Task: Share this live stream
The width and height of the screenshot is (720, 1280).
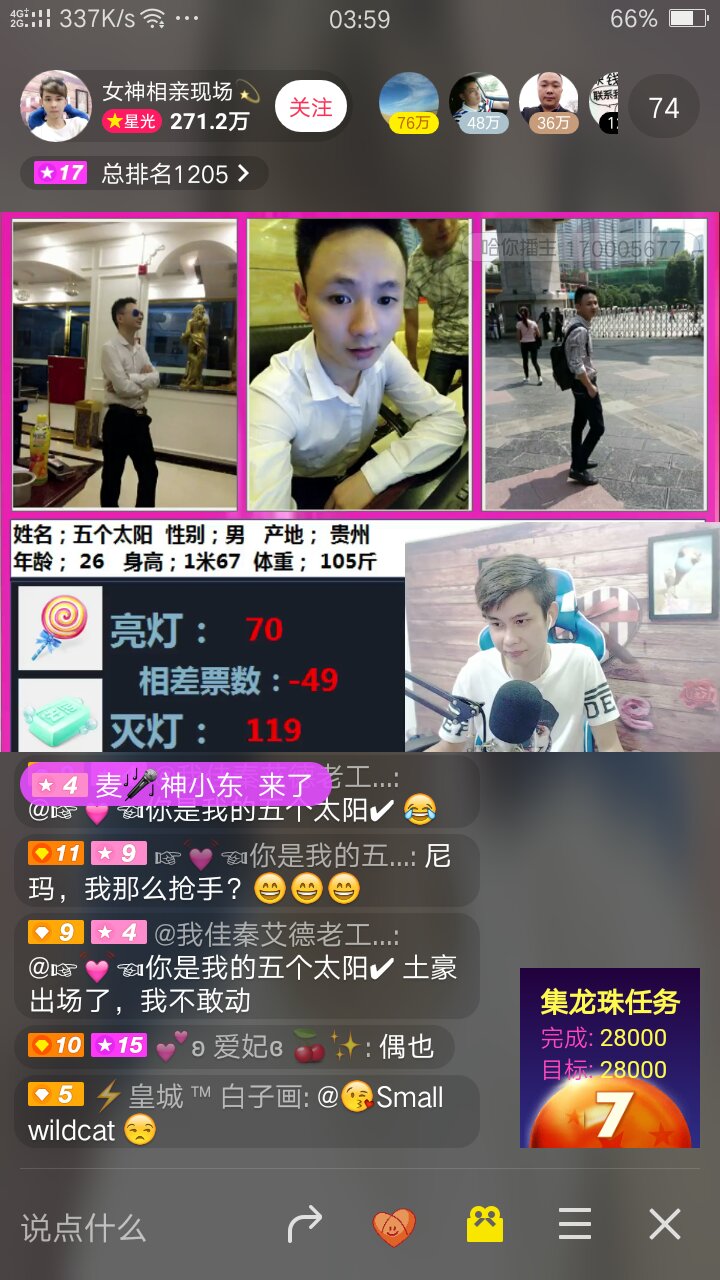Action: (304, 1225)
